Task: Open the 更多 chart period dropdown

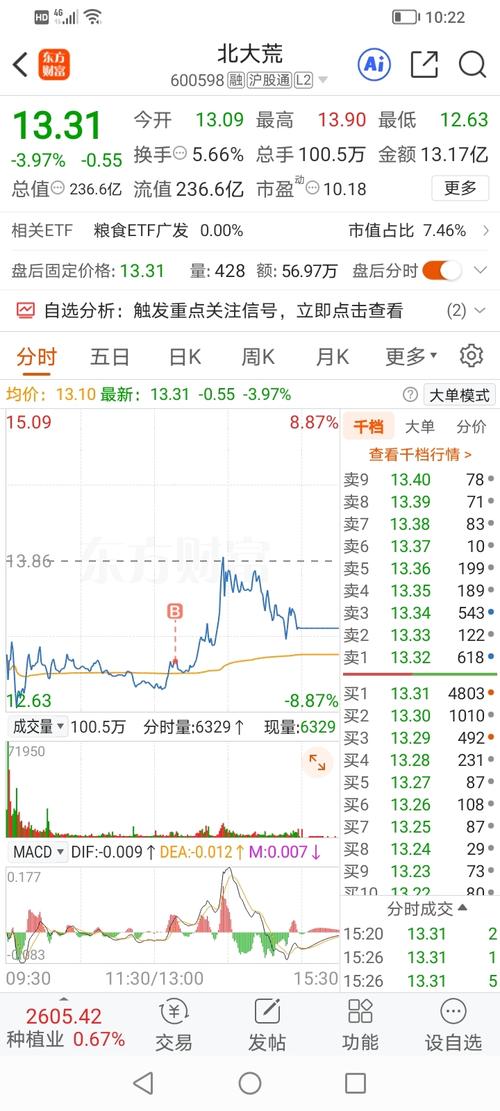Action: (411, 357)
